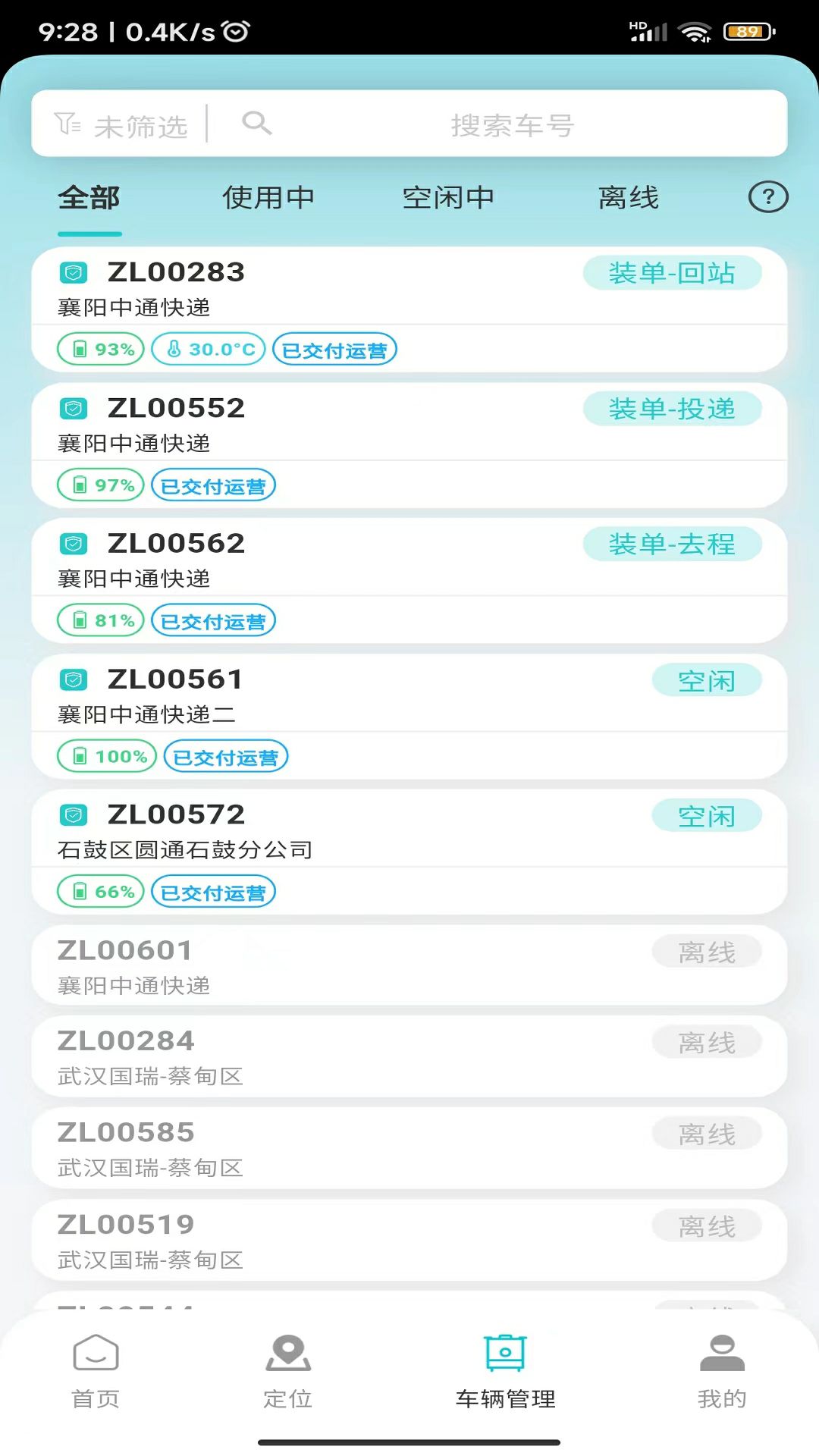Open the help question mark icon
The image size is (819, 1456).
coord(767,198)
